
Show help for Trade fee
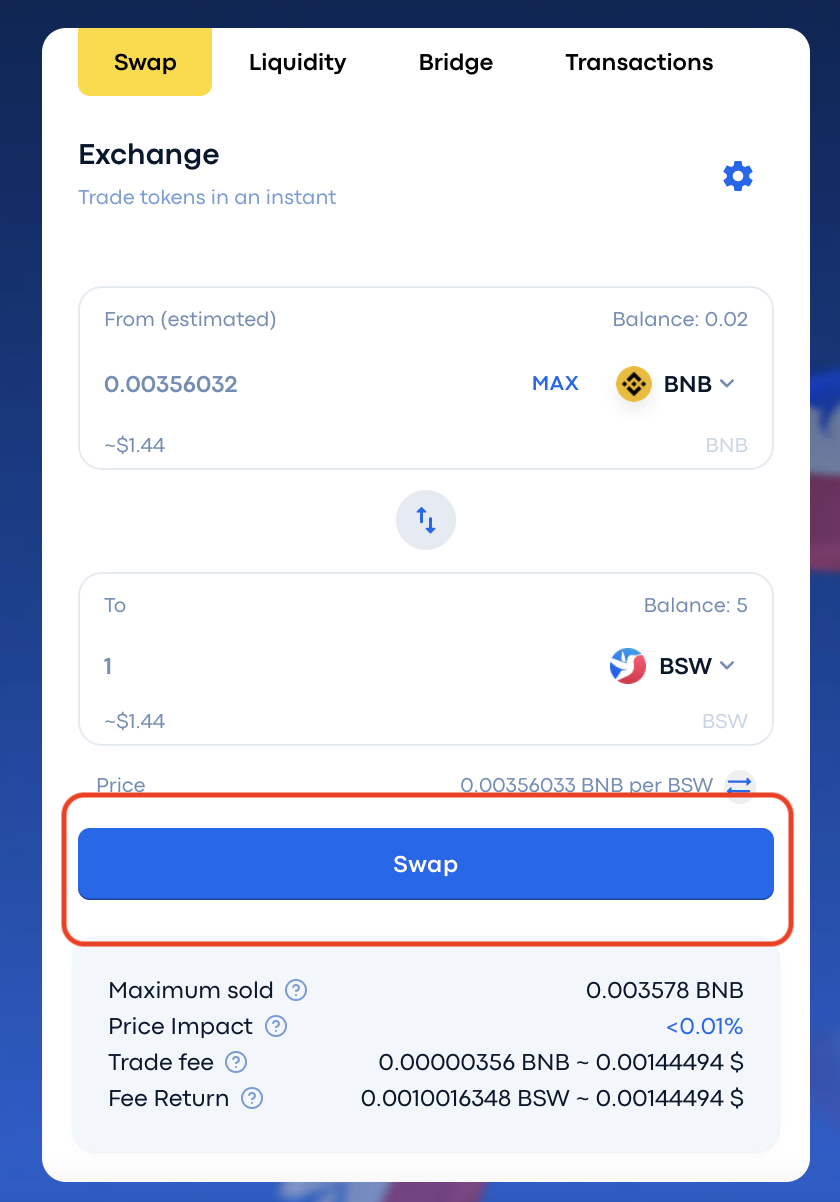(236, 1062)
